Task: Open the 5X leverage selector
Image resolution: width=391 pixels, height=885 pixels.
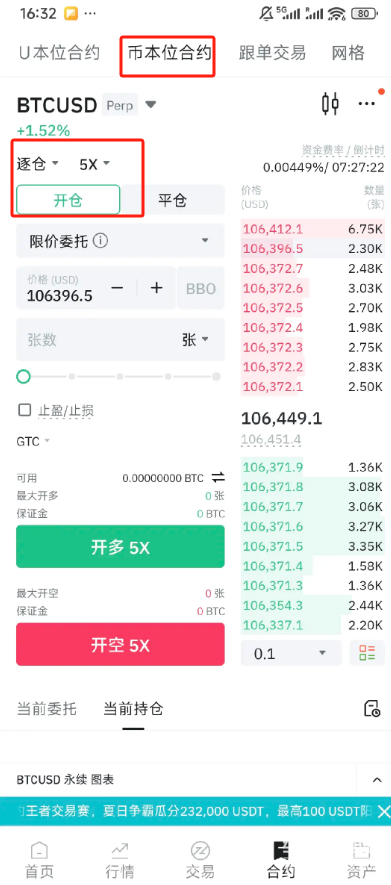Action: click(x=94, y=164)
